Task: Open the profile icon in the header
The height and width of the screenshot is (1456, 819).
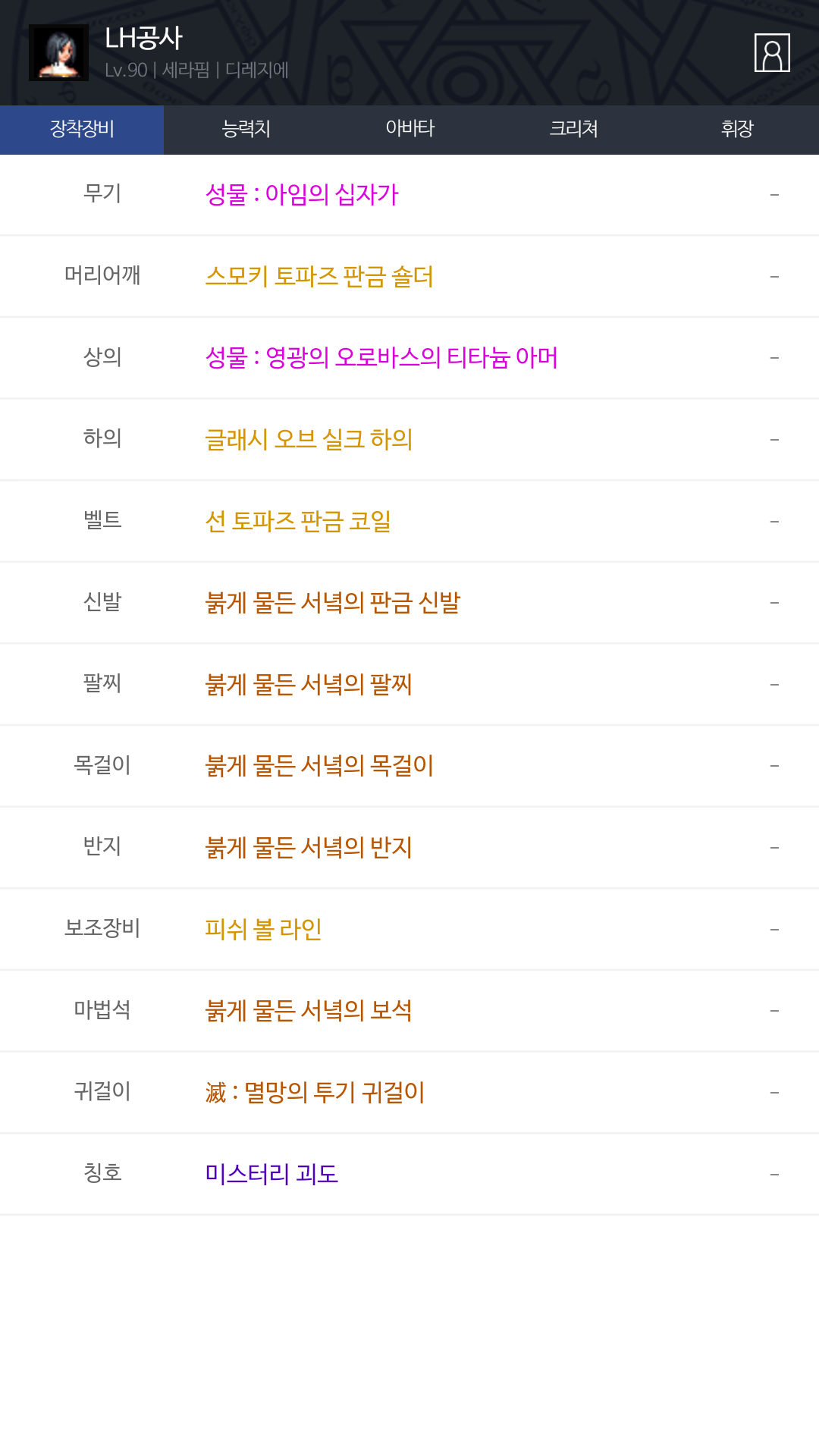Action: pyautogui.click(x=772, y=52)
